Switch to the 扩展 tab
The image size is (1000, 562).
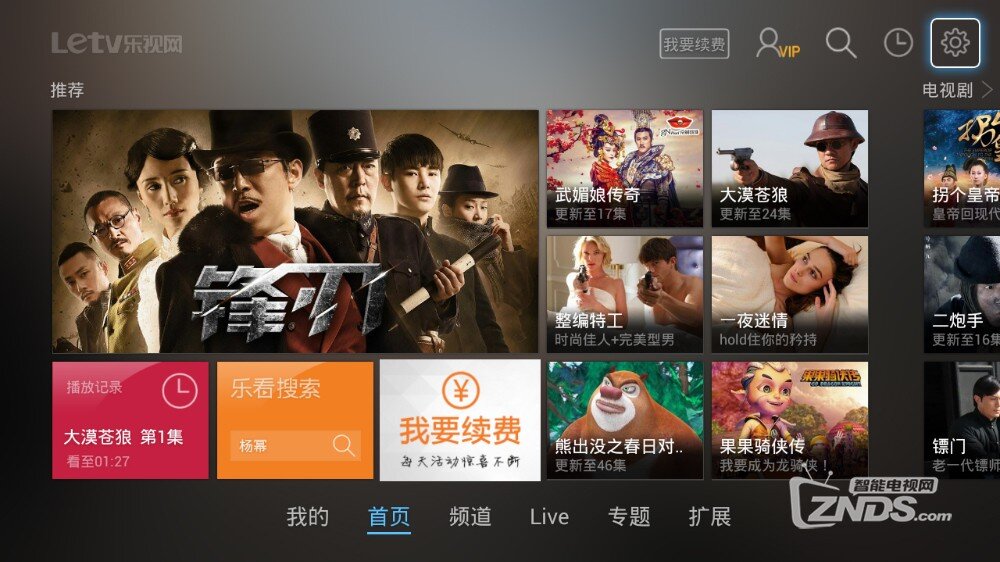[x=709, y=517]
